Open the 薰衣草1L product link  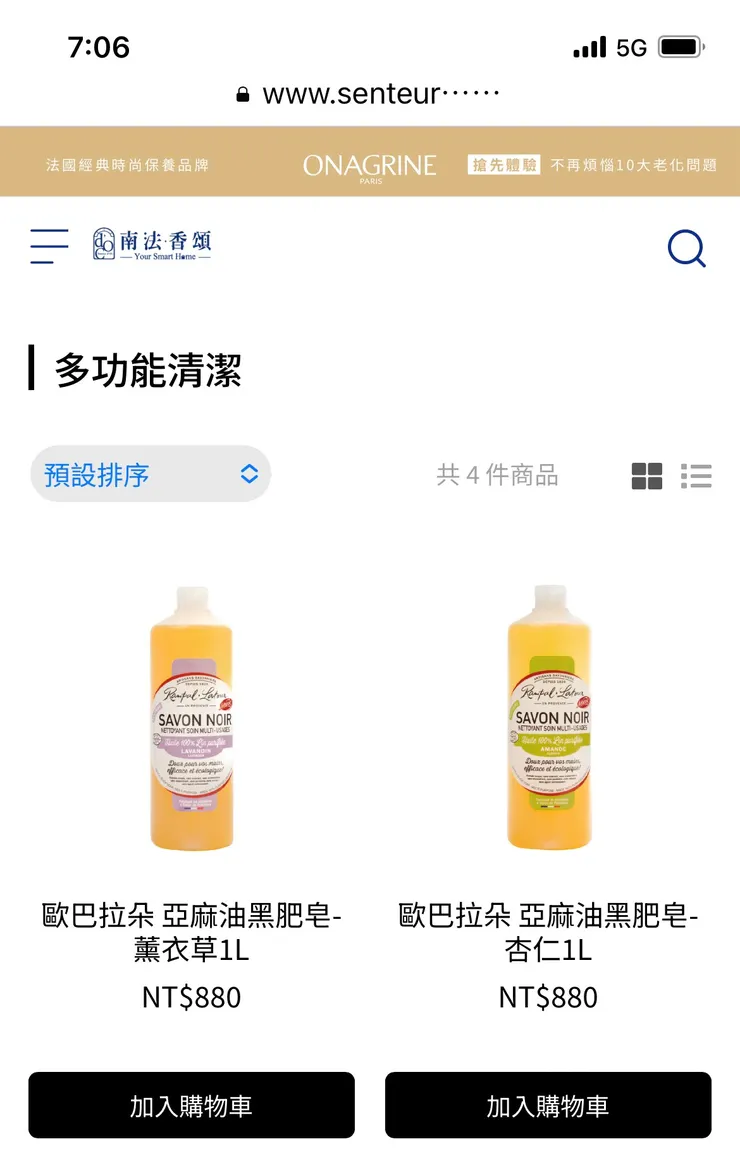(x=192, y=930)
